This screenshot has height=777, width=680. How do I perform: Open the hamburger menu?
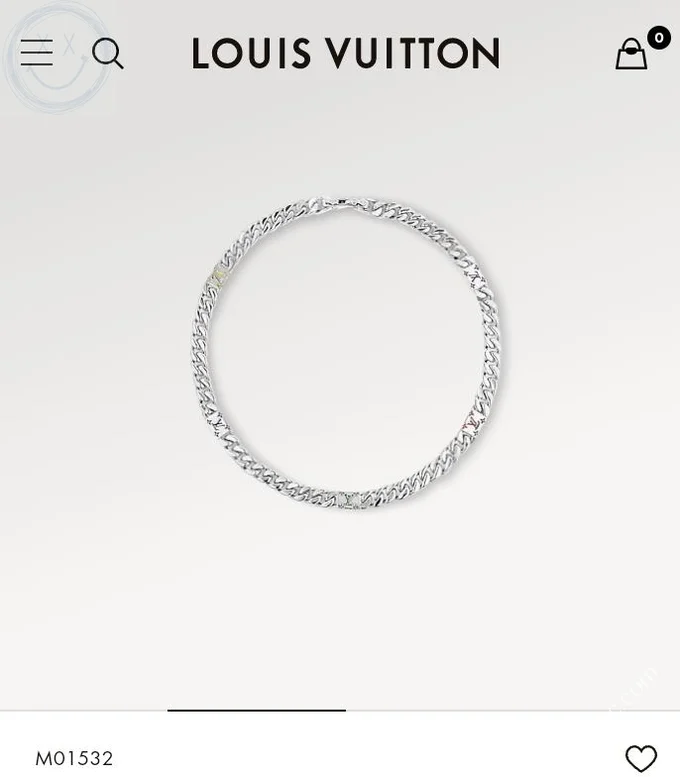[37, 53]
